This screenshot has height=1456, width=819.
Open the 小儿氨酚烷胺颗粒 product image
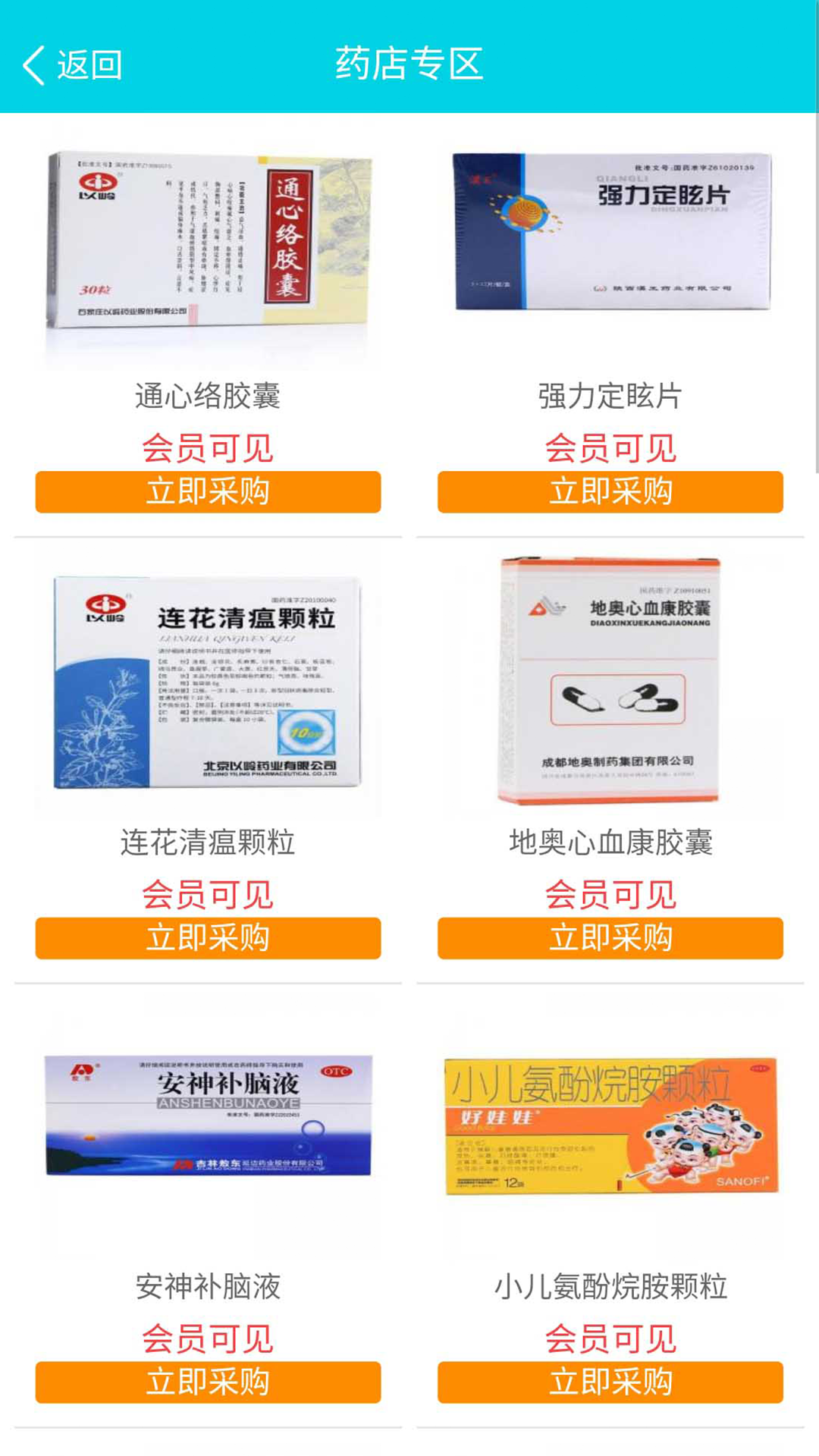click(610, 1126)
